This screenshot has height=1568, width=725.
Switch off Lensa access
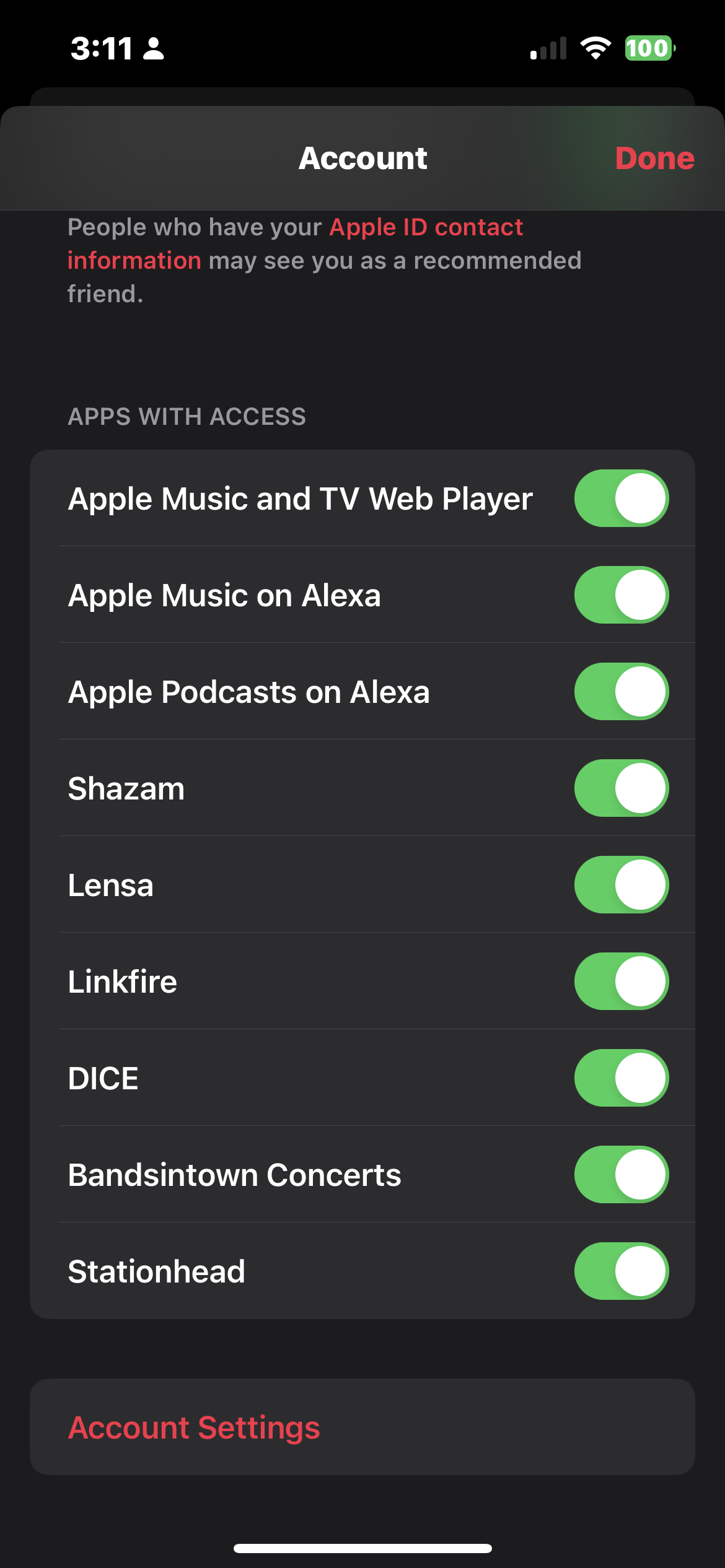click(621, 885)
